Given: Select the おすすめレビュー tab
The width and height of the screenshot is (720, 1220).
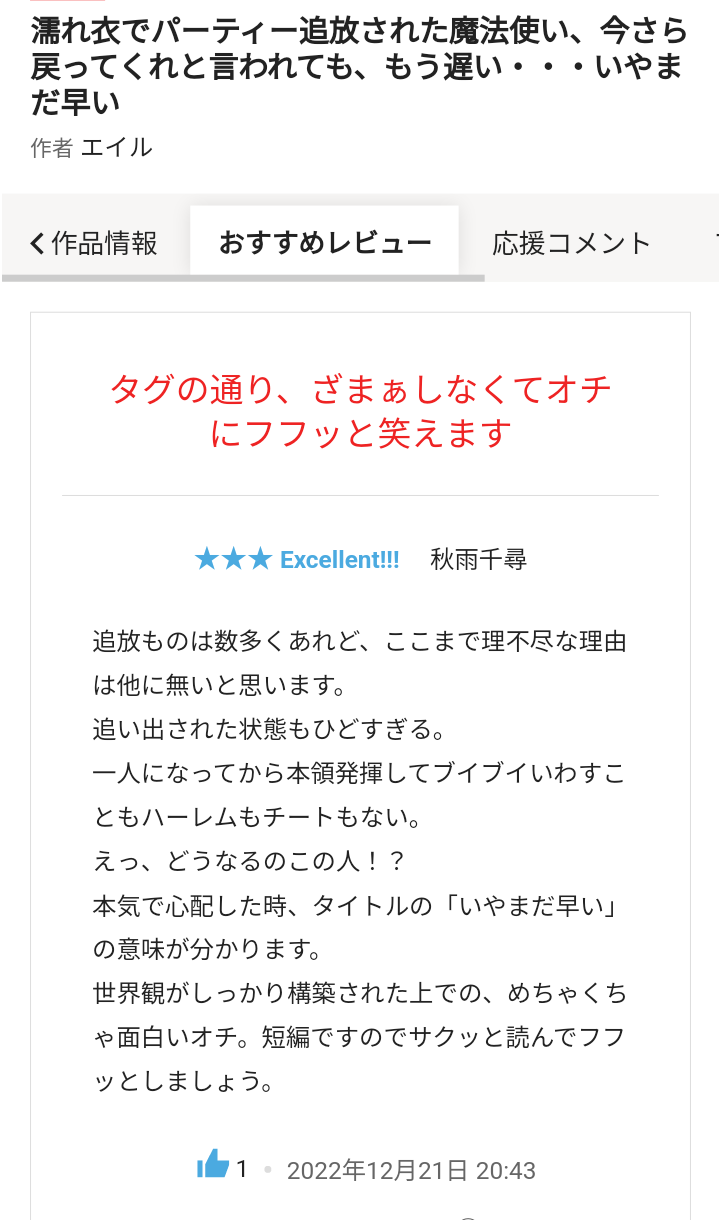Looking at the screenshot, I should pyautogui.click(x=325, y=243).
